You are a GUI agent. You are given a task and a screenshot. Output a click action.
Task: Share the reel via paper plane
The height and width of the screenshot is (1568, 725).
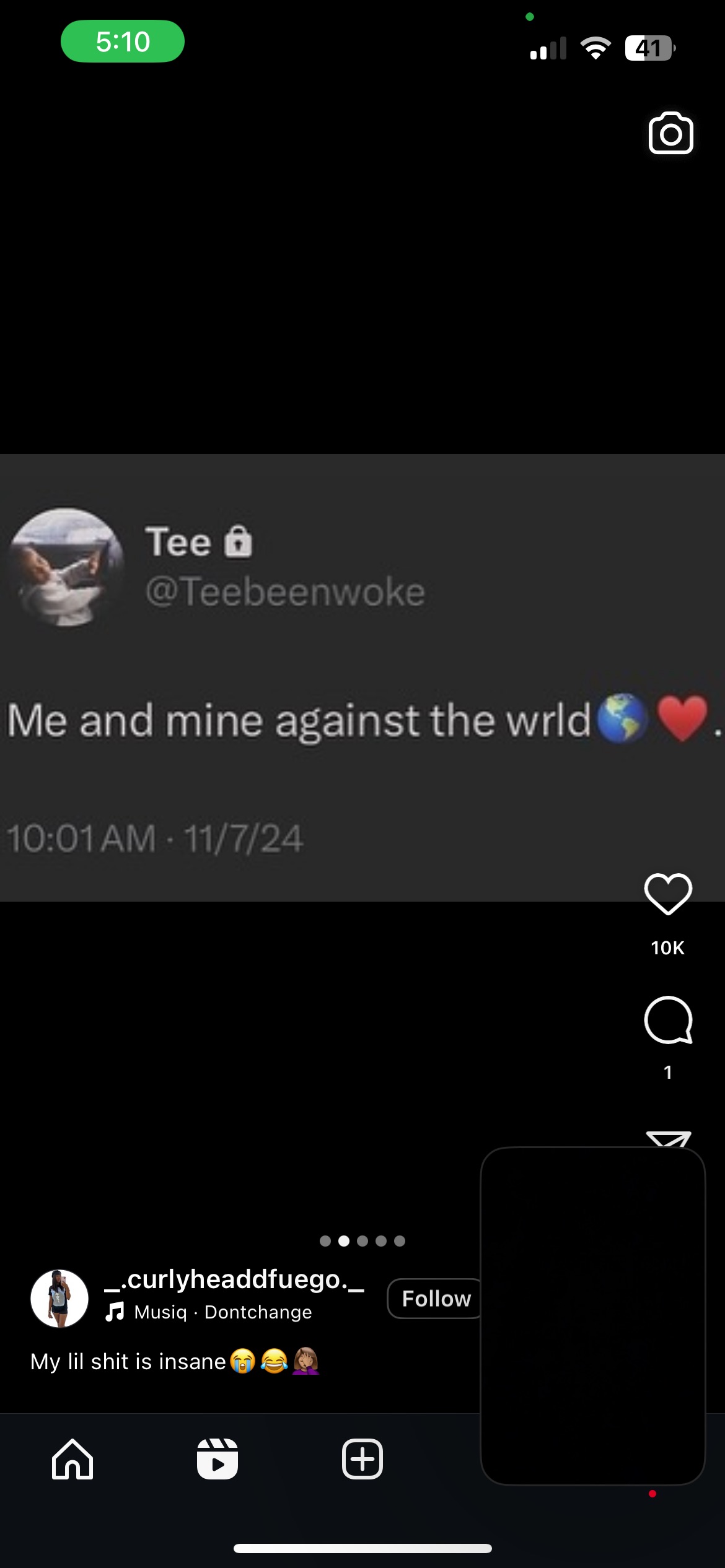pyautogui.click(x=668, y=1138)
